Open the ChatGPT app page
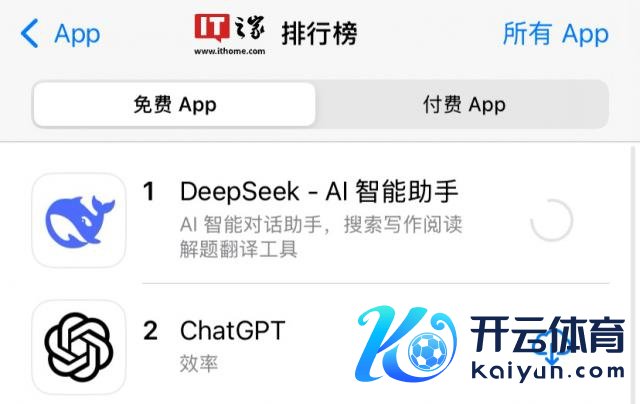The height and width of the screenshot is (404, 640). (x=232, y=331)
